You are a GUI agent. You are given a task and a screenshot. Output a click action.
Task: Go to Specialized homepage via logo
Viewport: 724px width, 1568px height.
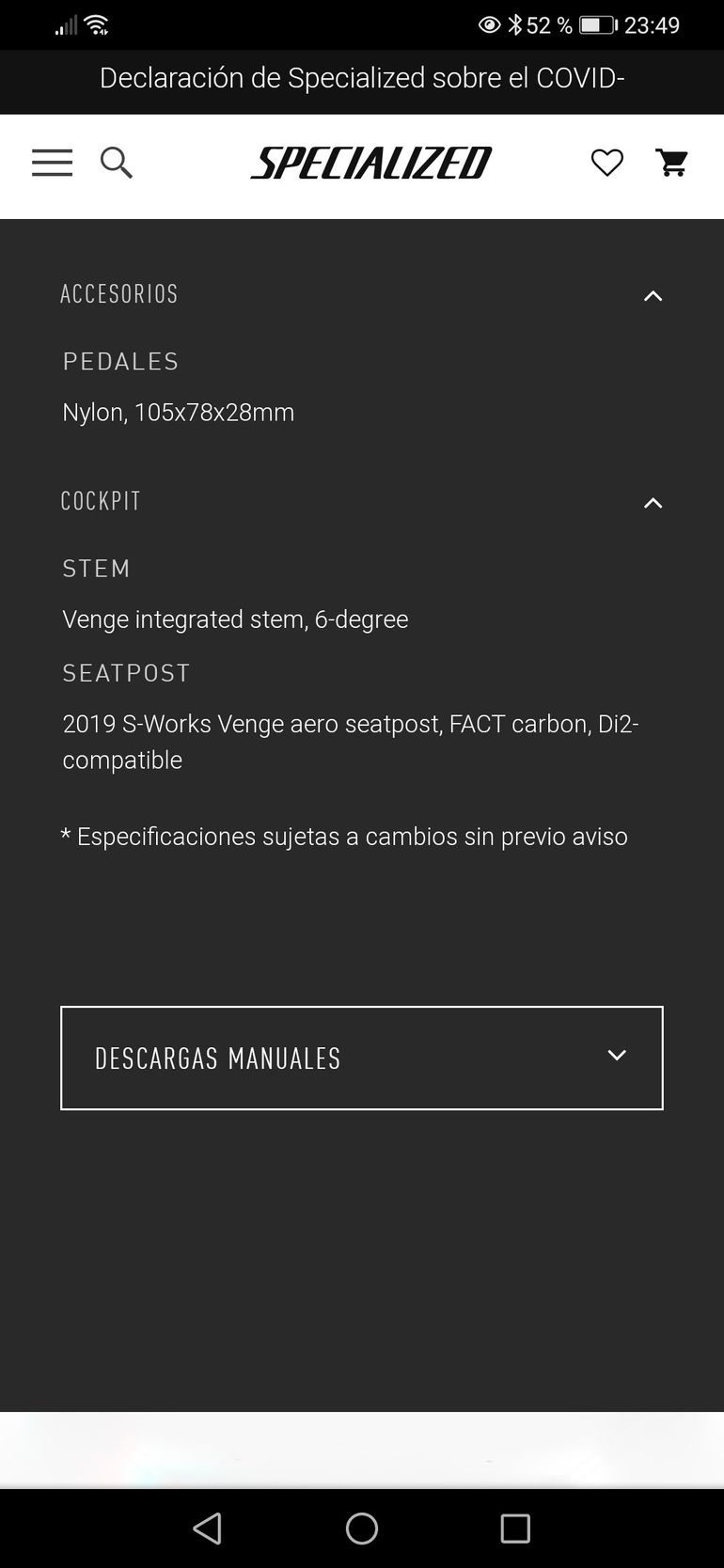(370, 163)
